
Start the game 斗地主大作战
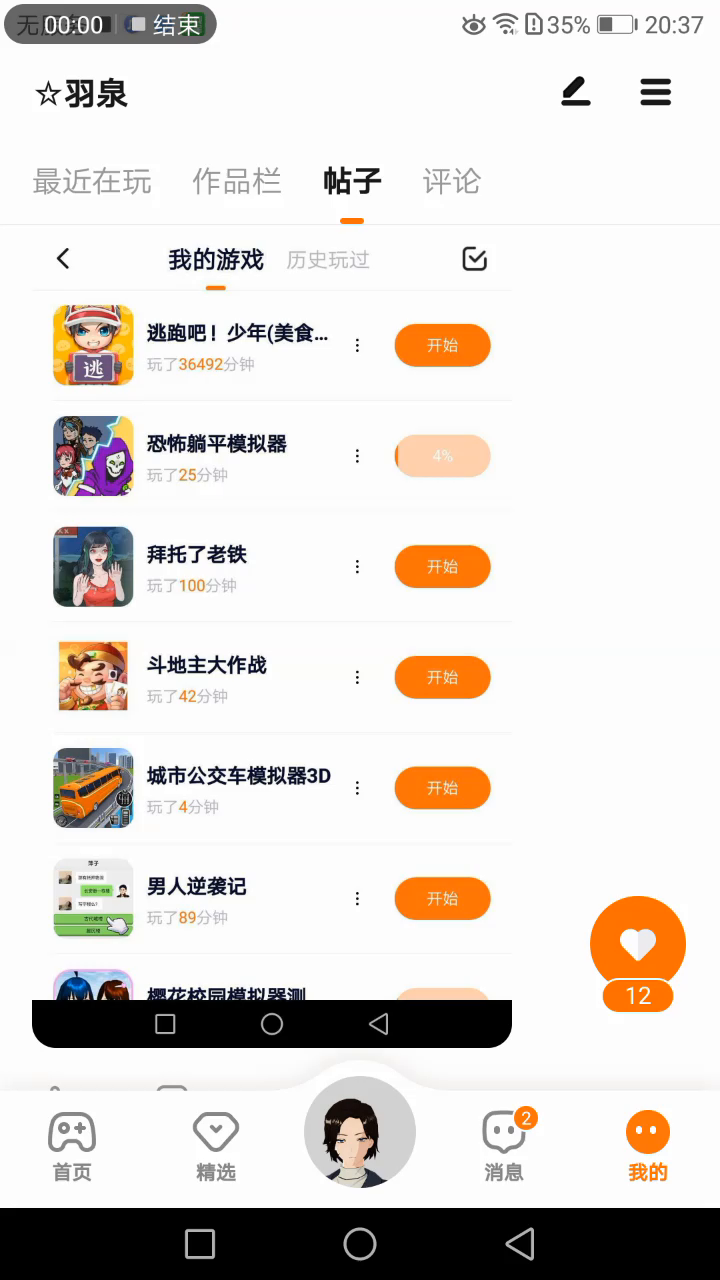click(442, 677)
